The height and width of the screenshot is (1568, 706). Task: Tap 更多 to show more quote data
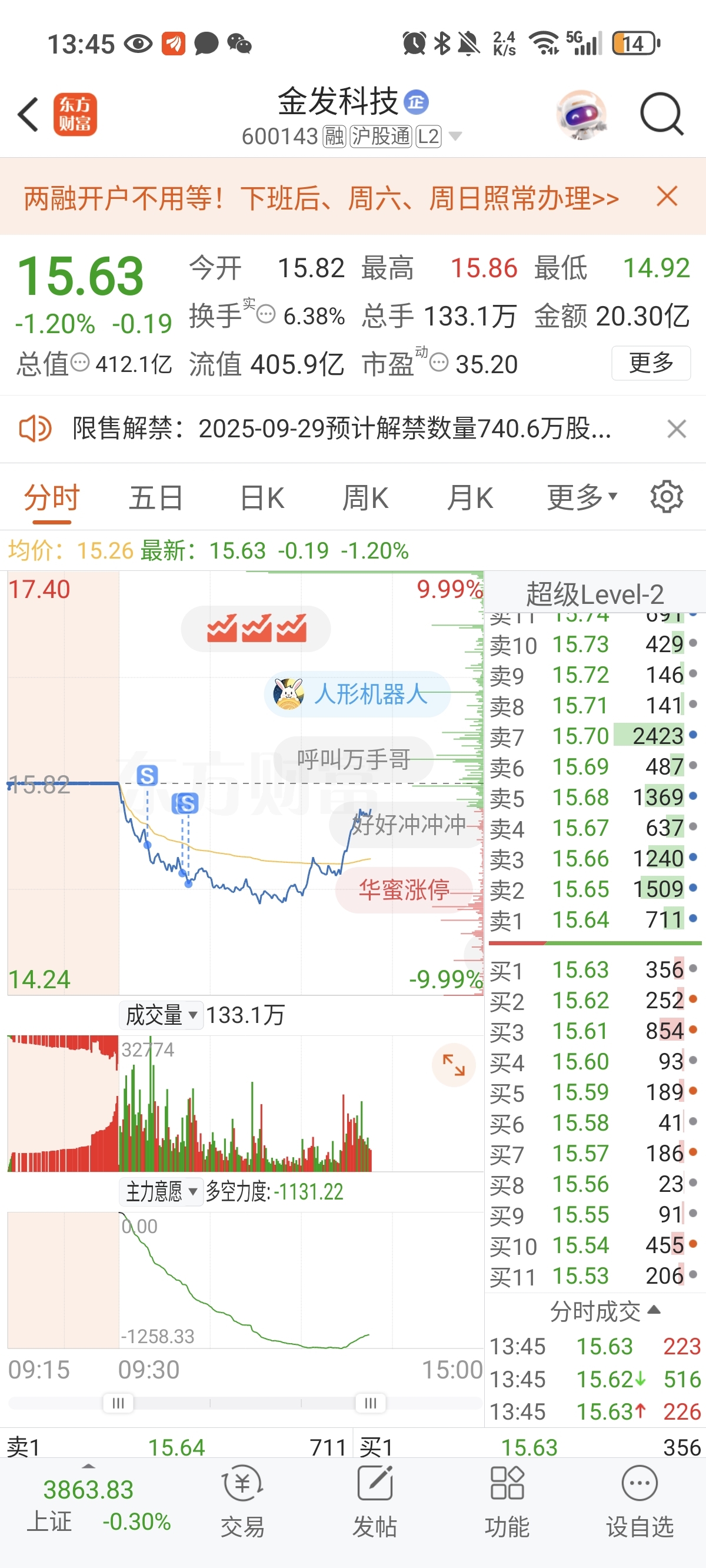[x=651, y=363]
